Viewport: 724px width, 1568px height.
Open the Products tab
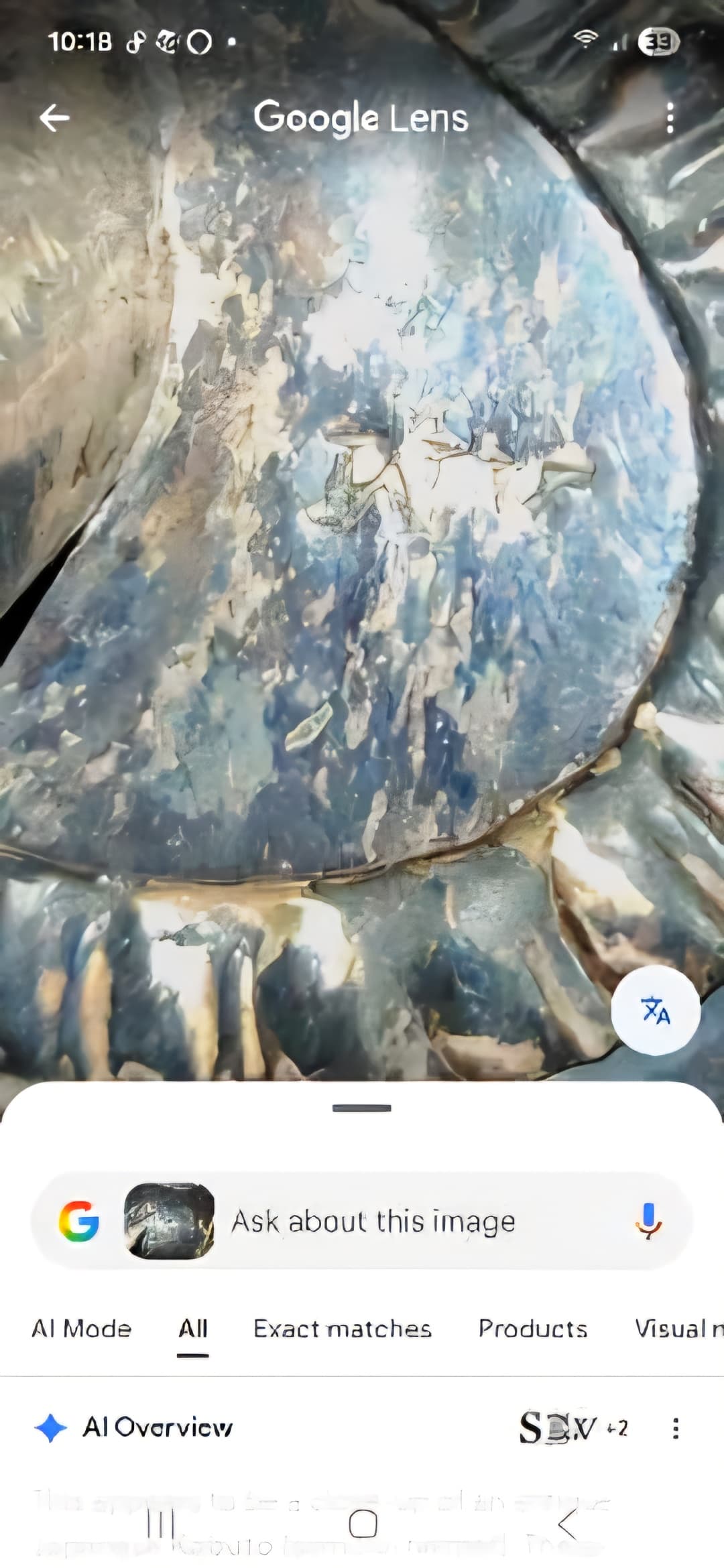[x=532, y=1328]
